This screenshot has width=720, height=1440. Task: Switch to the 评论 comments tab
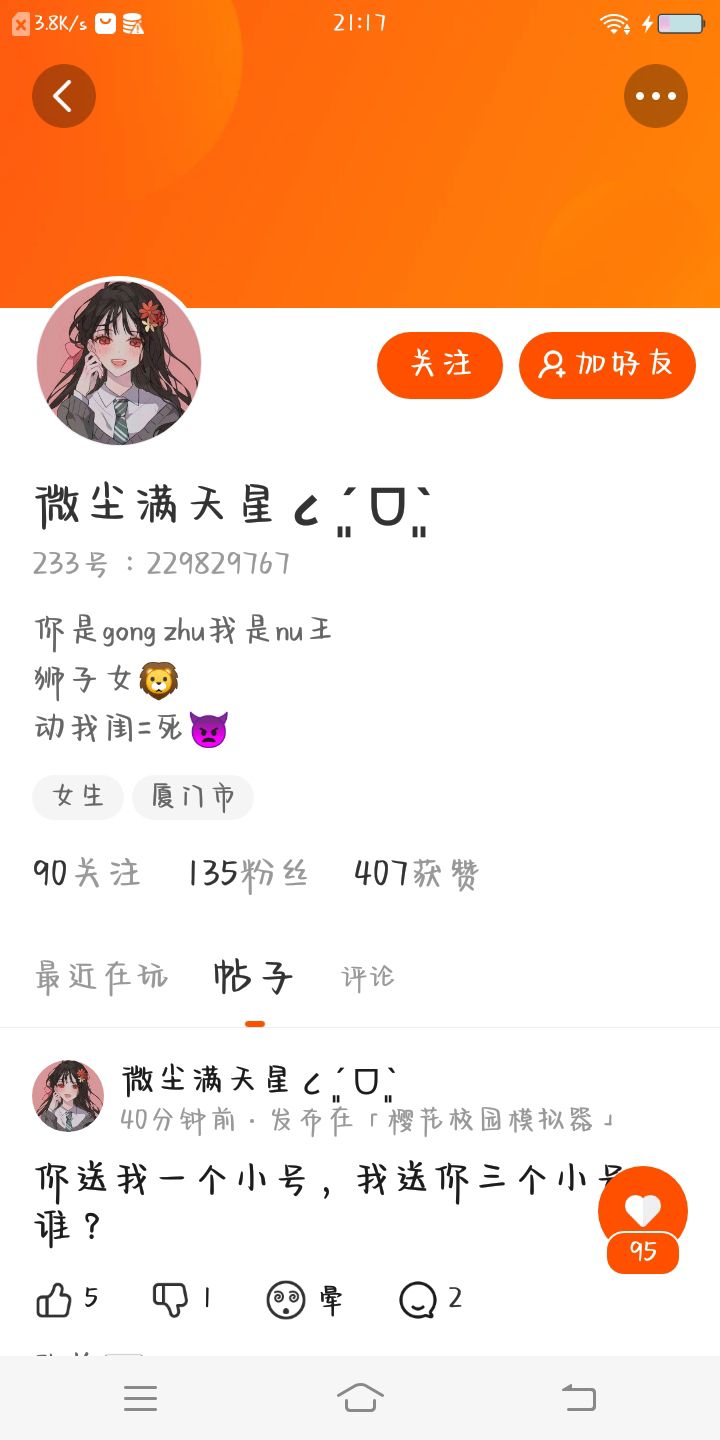pyautogui.click(x=368, y=976)
